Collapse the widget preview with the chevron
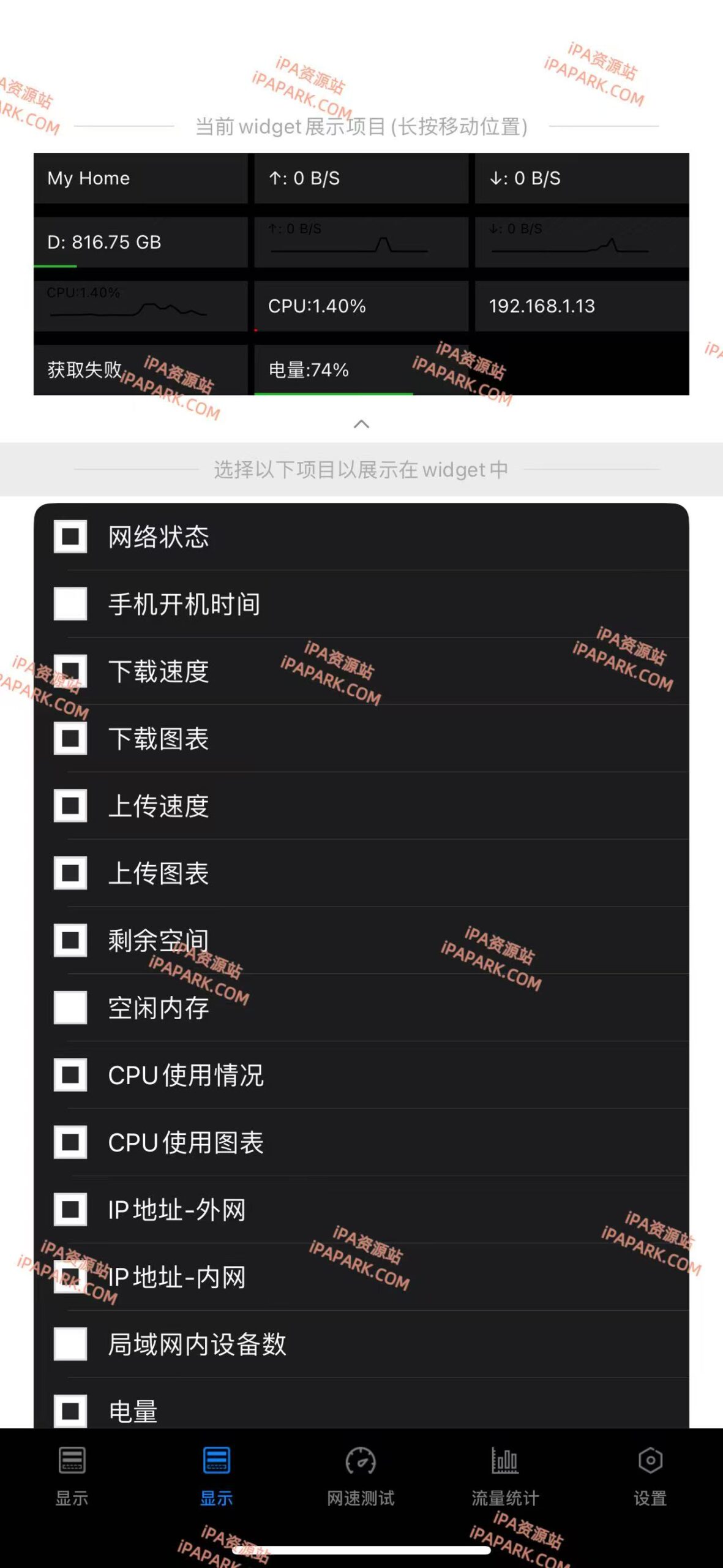 click(361, 424)
